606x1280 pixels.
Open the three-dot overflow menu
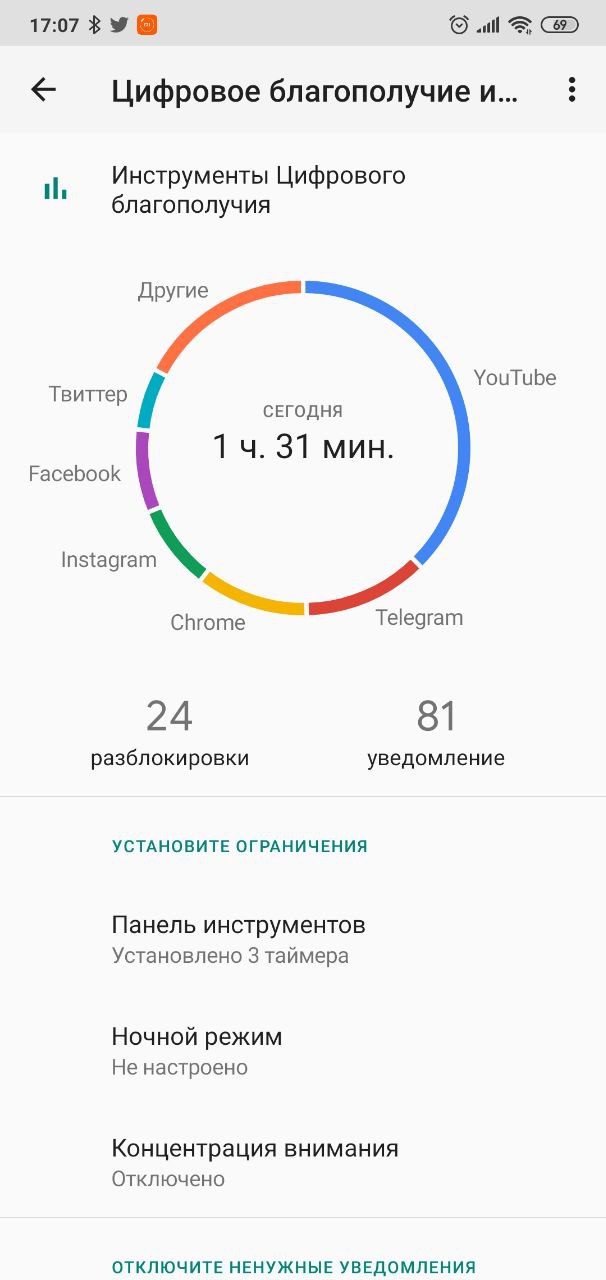tap(572, 90)
